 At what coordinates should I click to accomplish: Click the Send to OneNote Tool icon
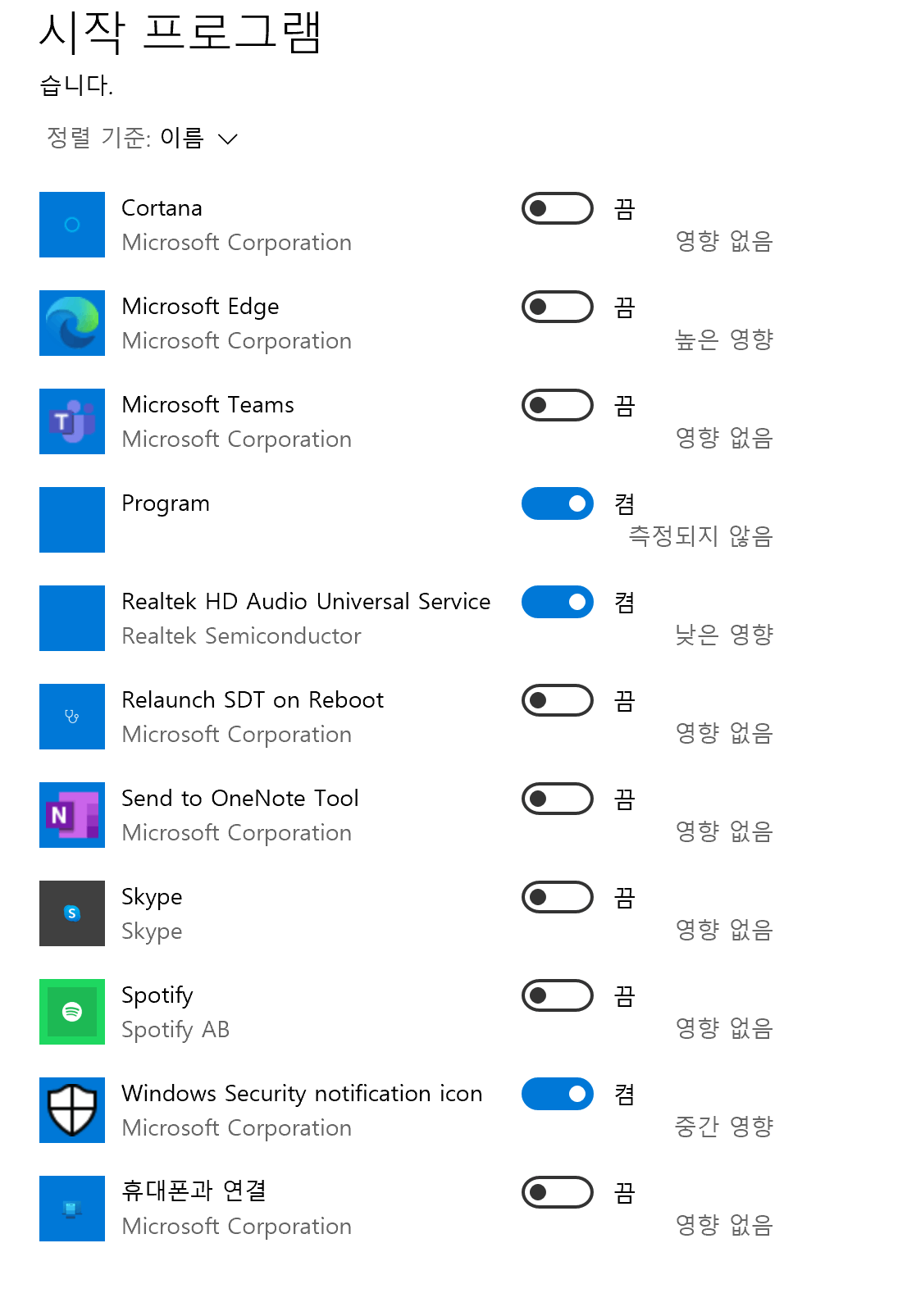[x=71, y=815]
